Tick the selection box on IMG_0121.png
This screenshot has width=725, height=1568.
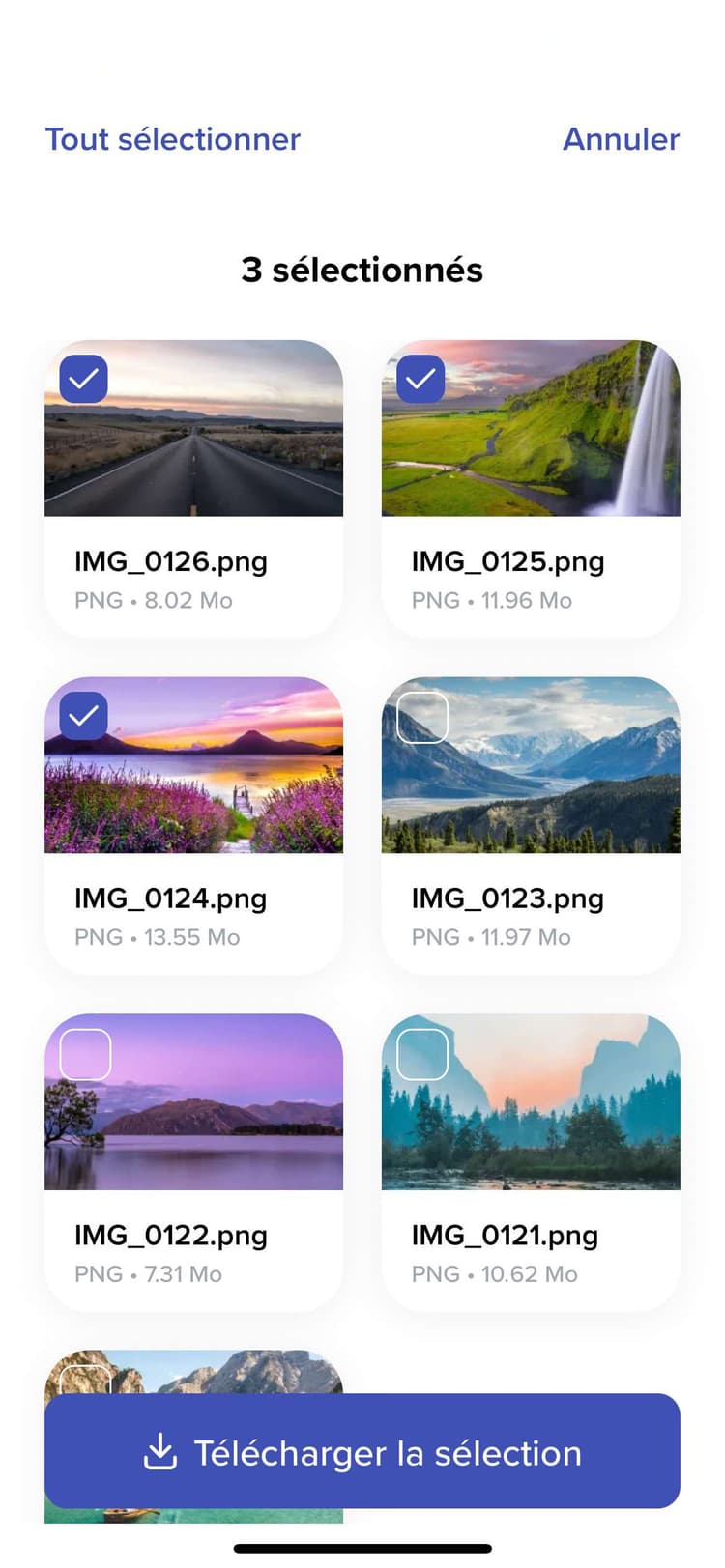(422, 1054)
